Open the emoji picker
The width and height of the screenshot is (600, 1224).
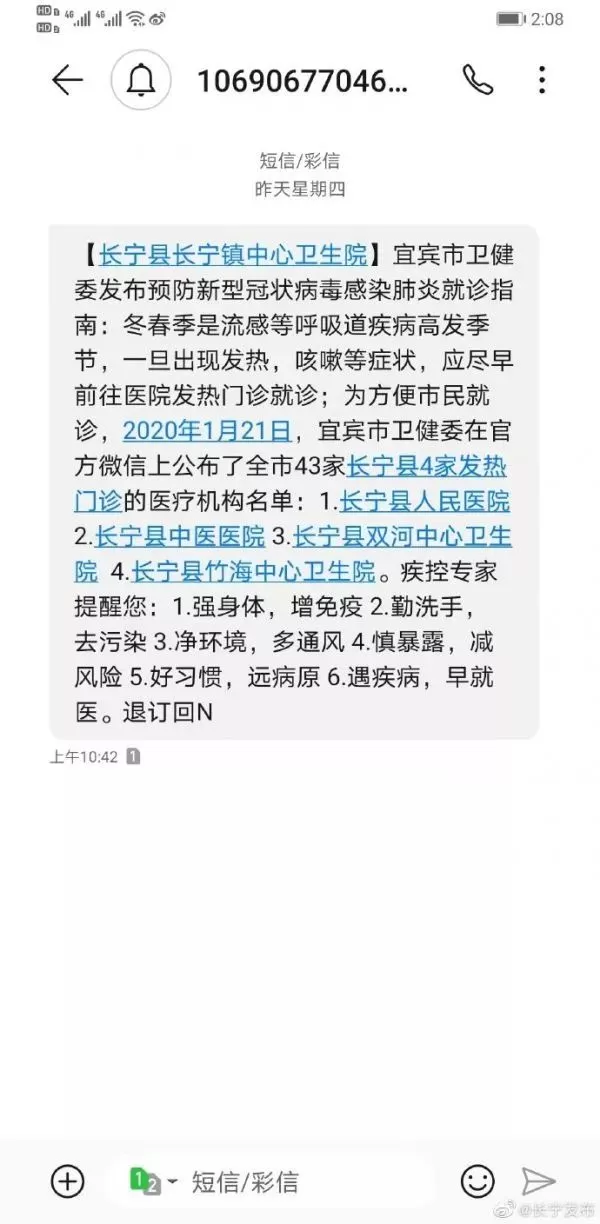click(477, 1181)
